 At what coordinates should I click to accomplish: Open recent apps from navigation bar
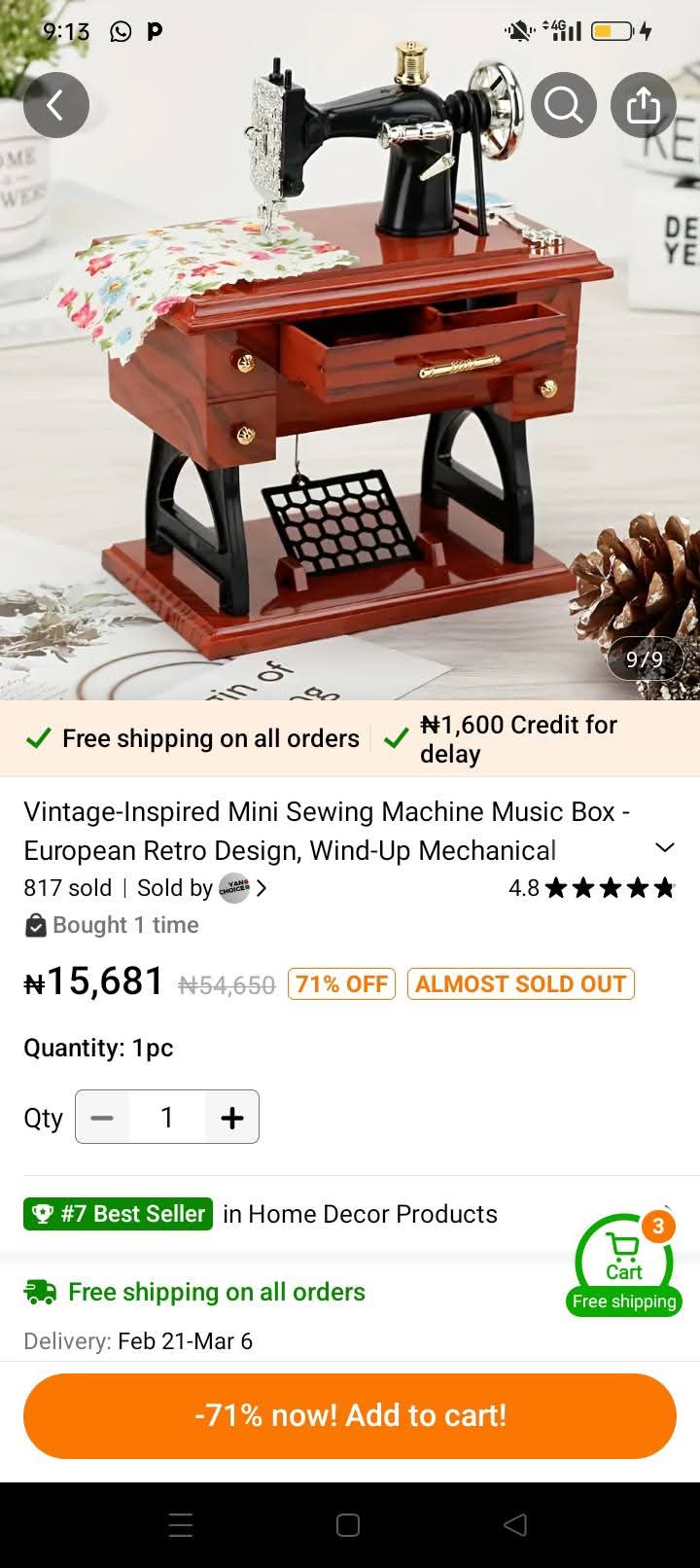(x=181, y=1525)
